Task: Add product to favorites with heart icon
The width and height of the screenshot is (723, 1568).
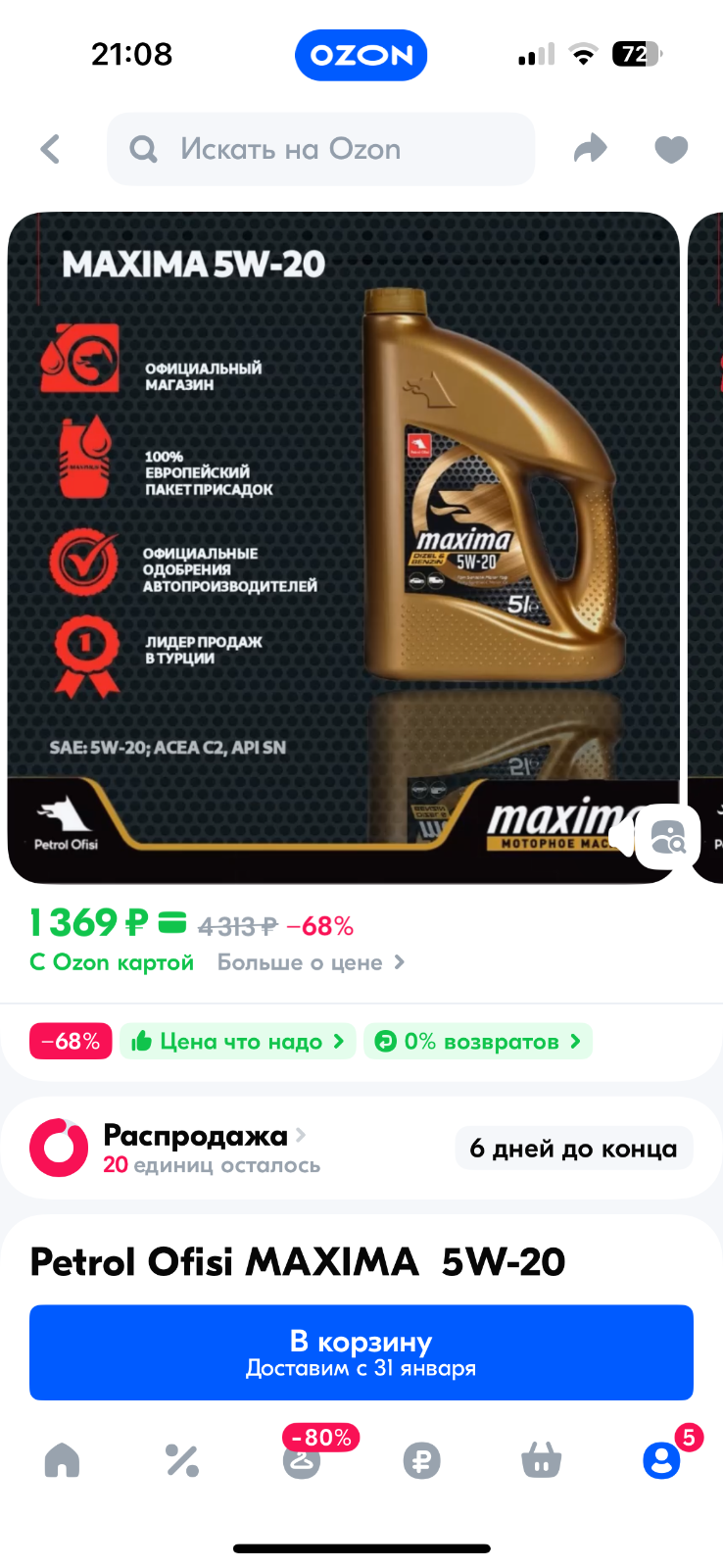Action: (671, 150)
